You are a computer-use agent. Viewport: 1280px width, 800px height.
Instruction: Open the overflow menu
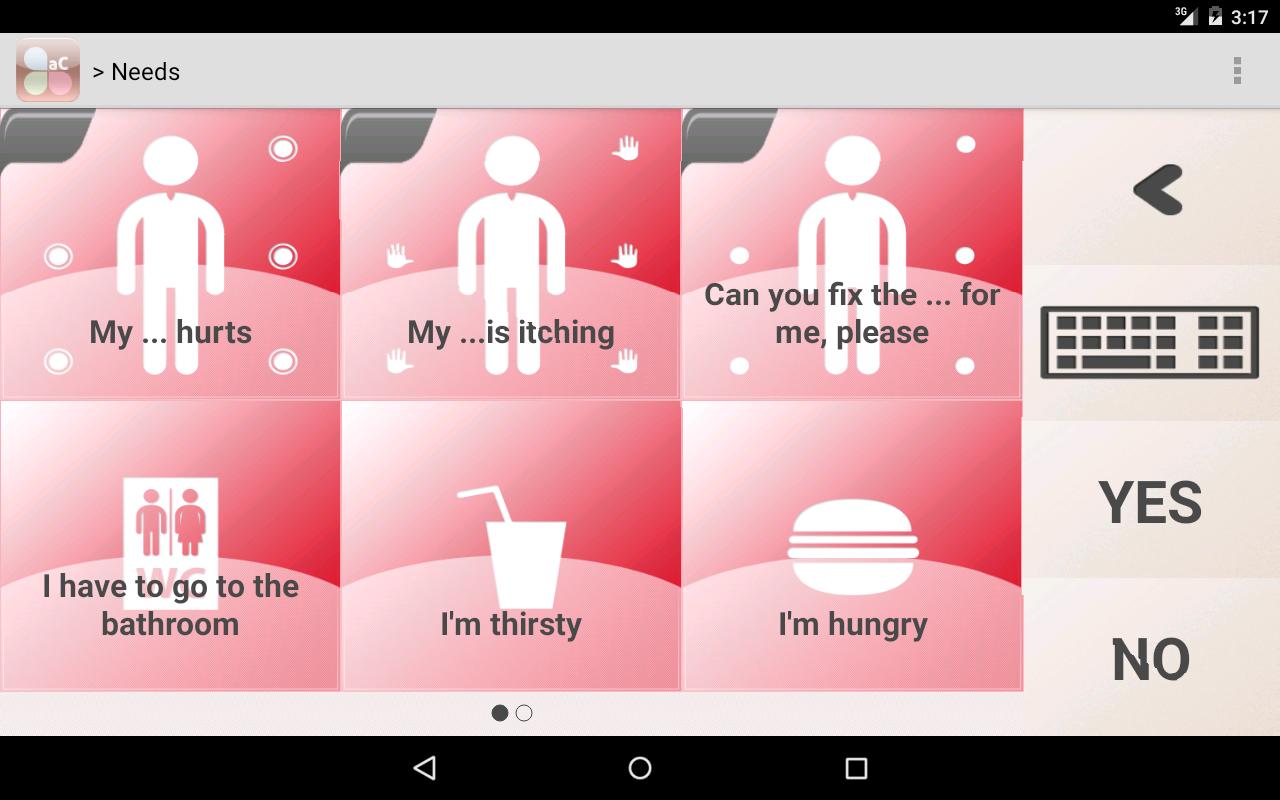point(1237,71)
